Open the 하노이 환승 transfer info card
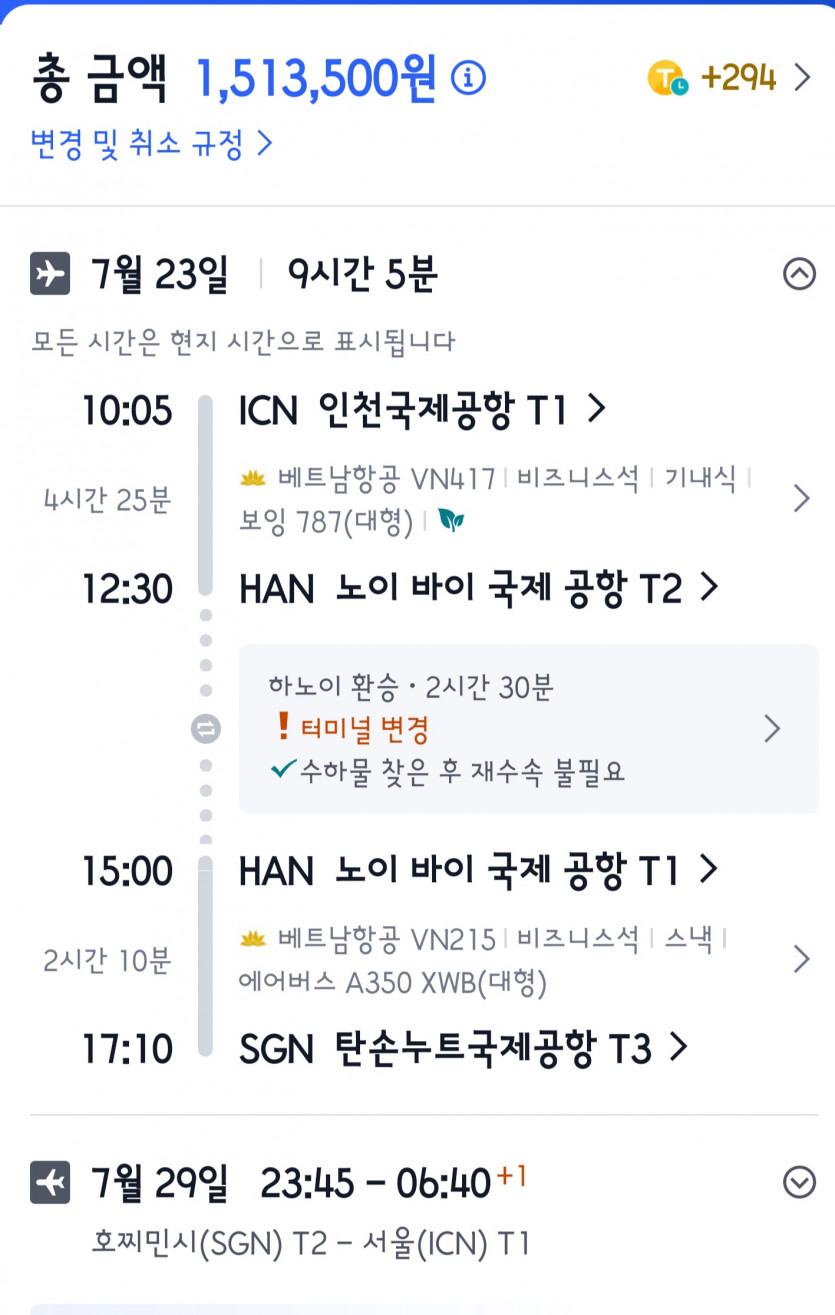Screen dimensions: 835x1315 click(x=528, y=729)
